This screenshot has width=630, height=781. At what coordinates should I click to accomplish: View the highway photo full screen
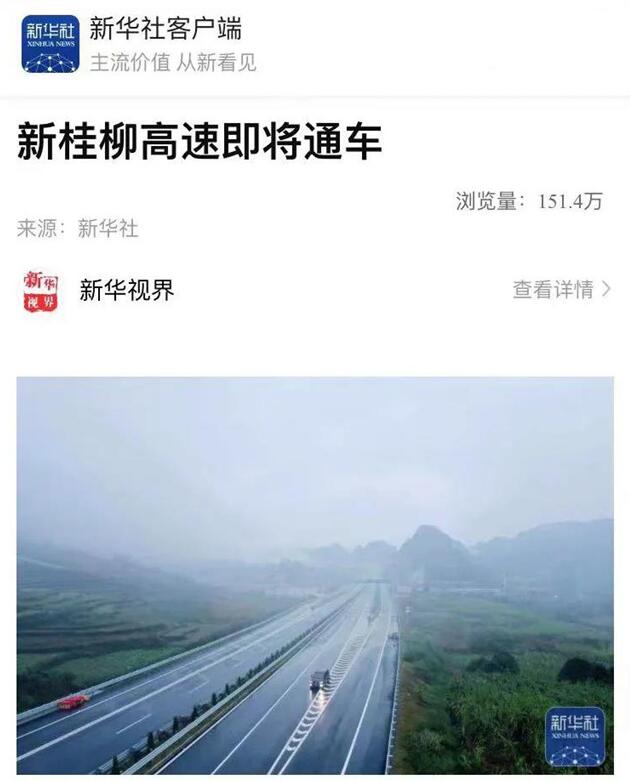pos(315,574)
